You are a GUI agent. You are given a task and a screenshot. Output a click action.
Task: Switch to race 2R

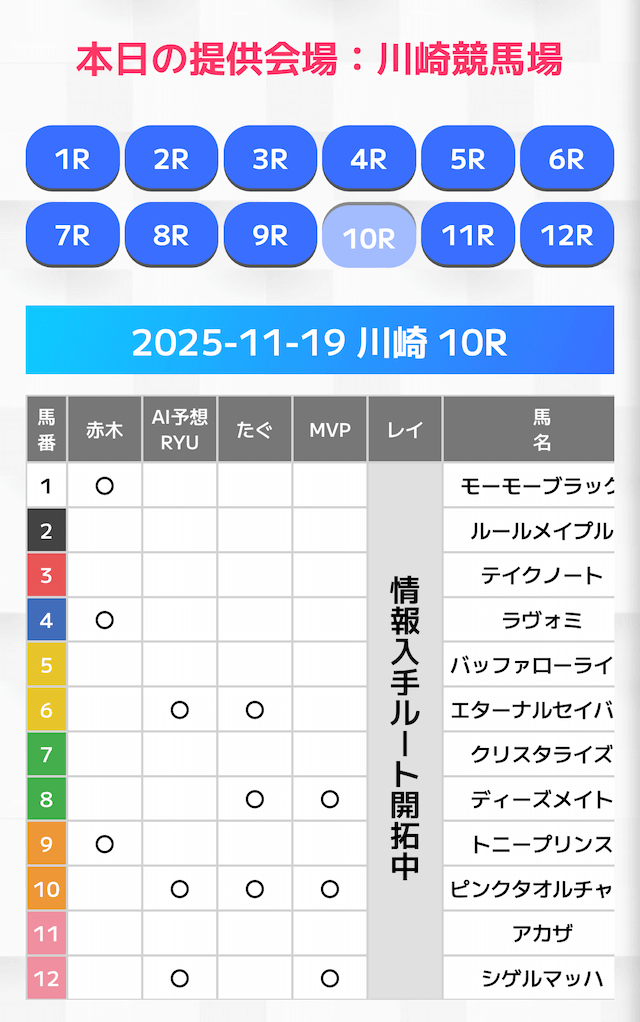(171, 158)
